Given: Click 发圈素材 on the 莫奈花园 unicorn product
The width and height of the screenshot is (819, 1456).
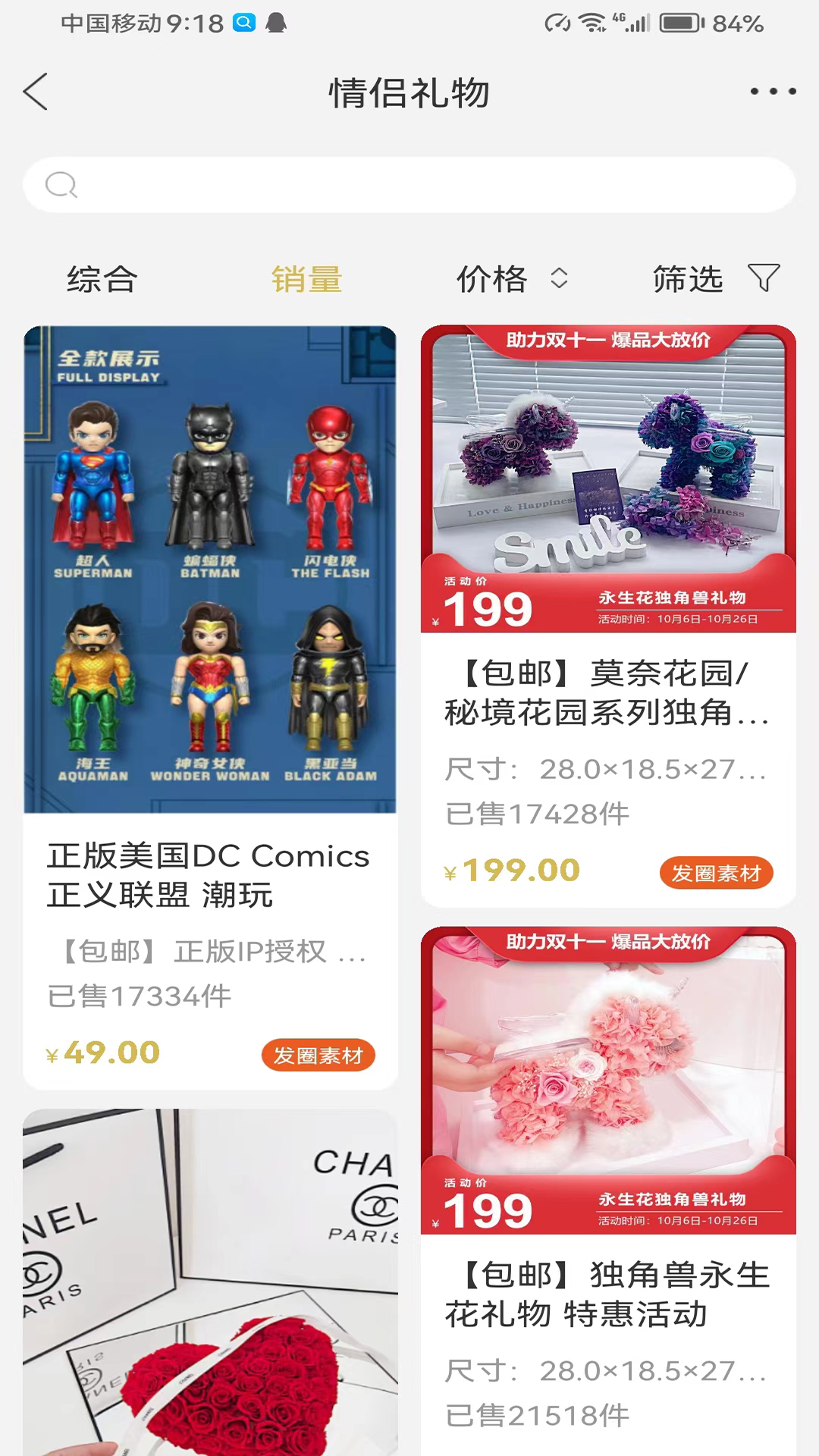Looking at the screenshot, I should 716,873.
